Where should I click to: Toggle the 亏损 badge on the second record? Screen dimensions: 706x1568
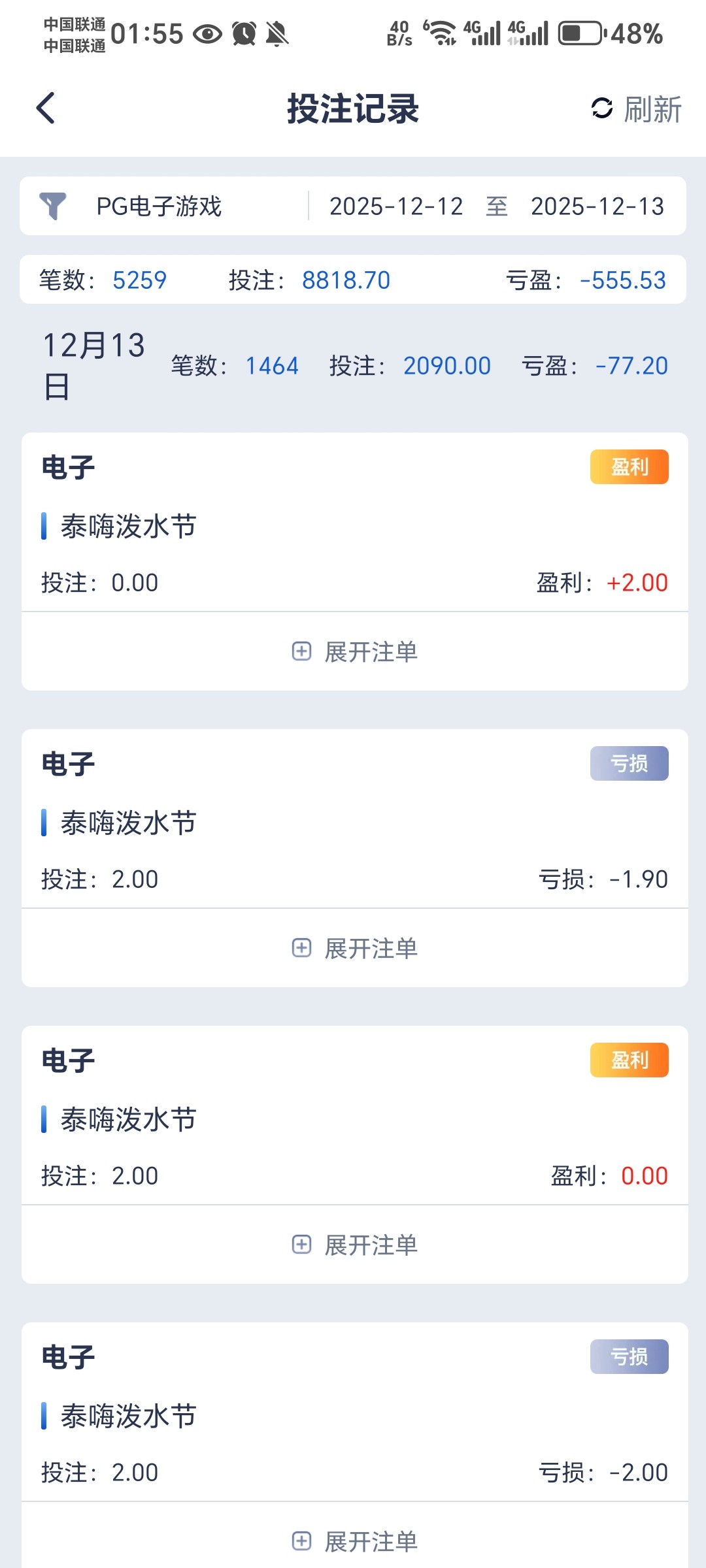pos(629,763)
